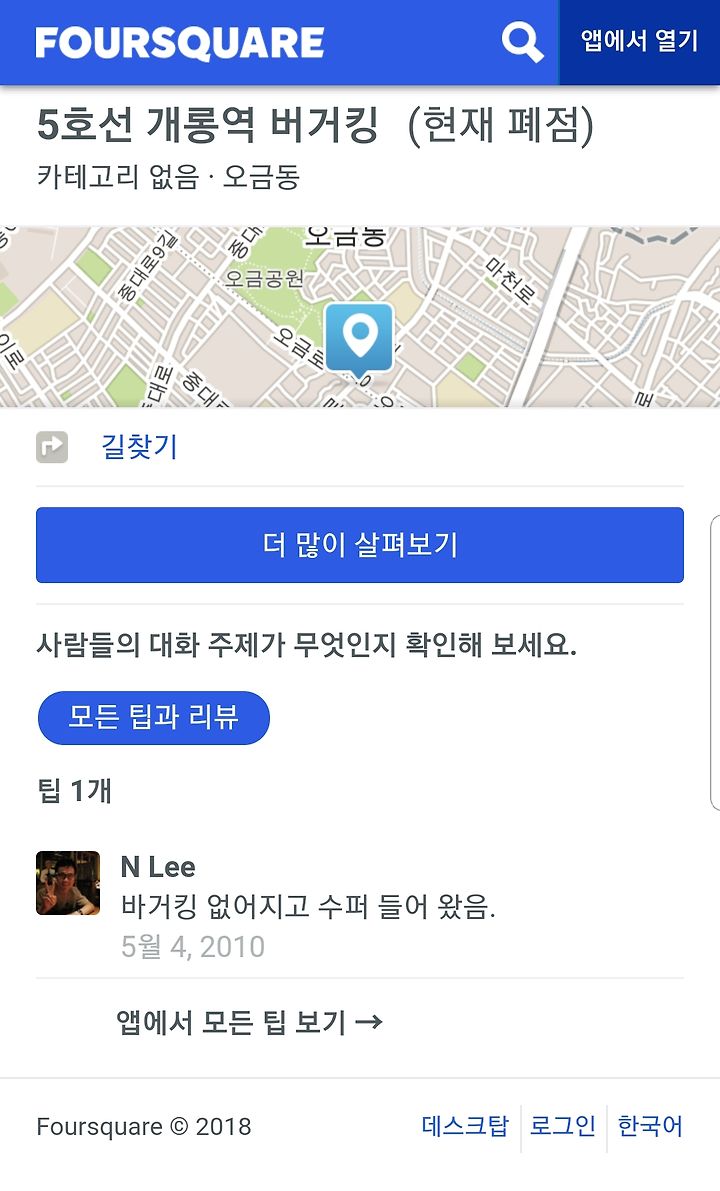Open the Foursquare logo home link

pyautogui.click(x=180, y=43)
